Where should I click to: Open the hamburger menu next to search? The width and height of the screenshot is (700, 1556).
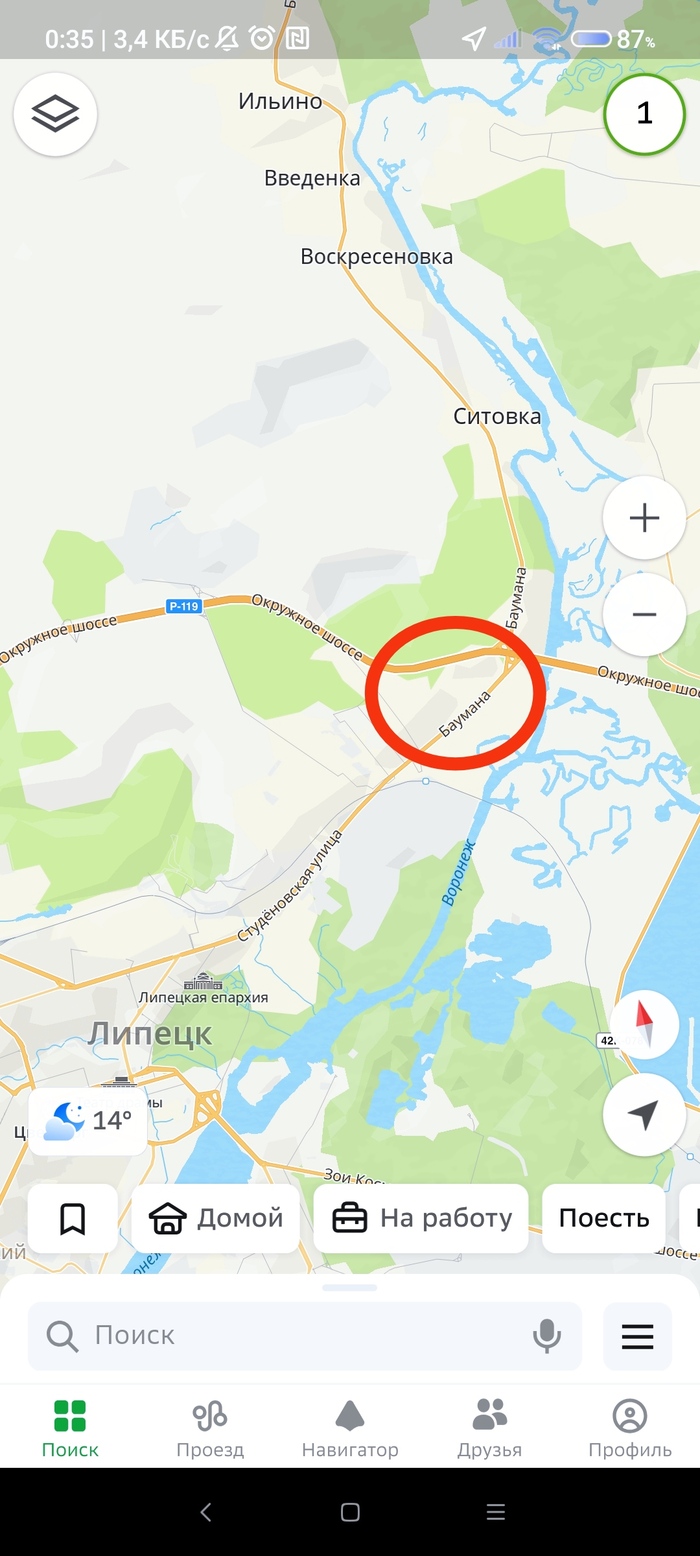coord(637,1336)
